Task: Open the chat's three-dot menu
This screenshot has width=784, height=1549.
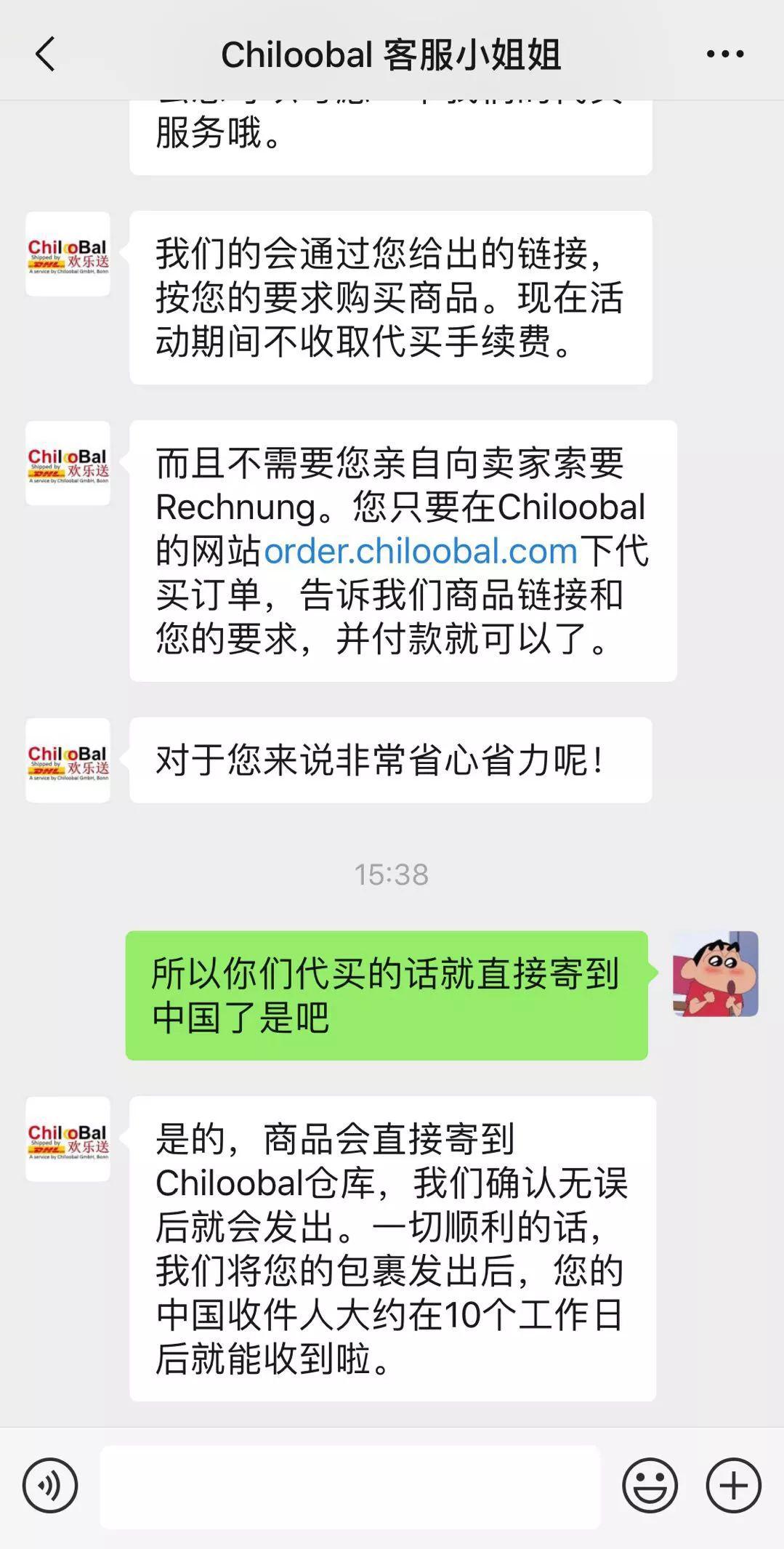Action: (x=725, y=55)
